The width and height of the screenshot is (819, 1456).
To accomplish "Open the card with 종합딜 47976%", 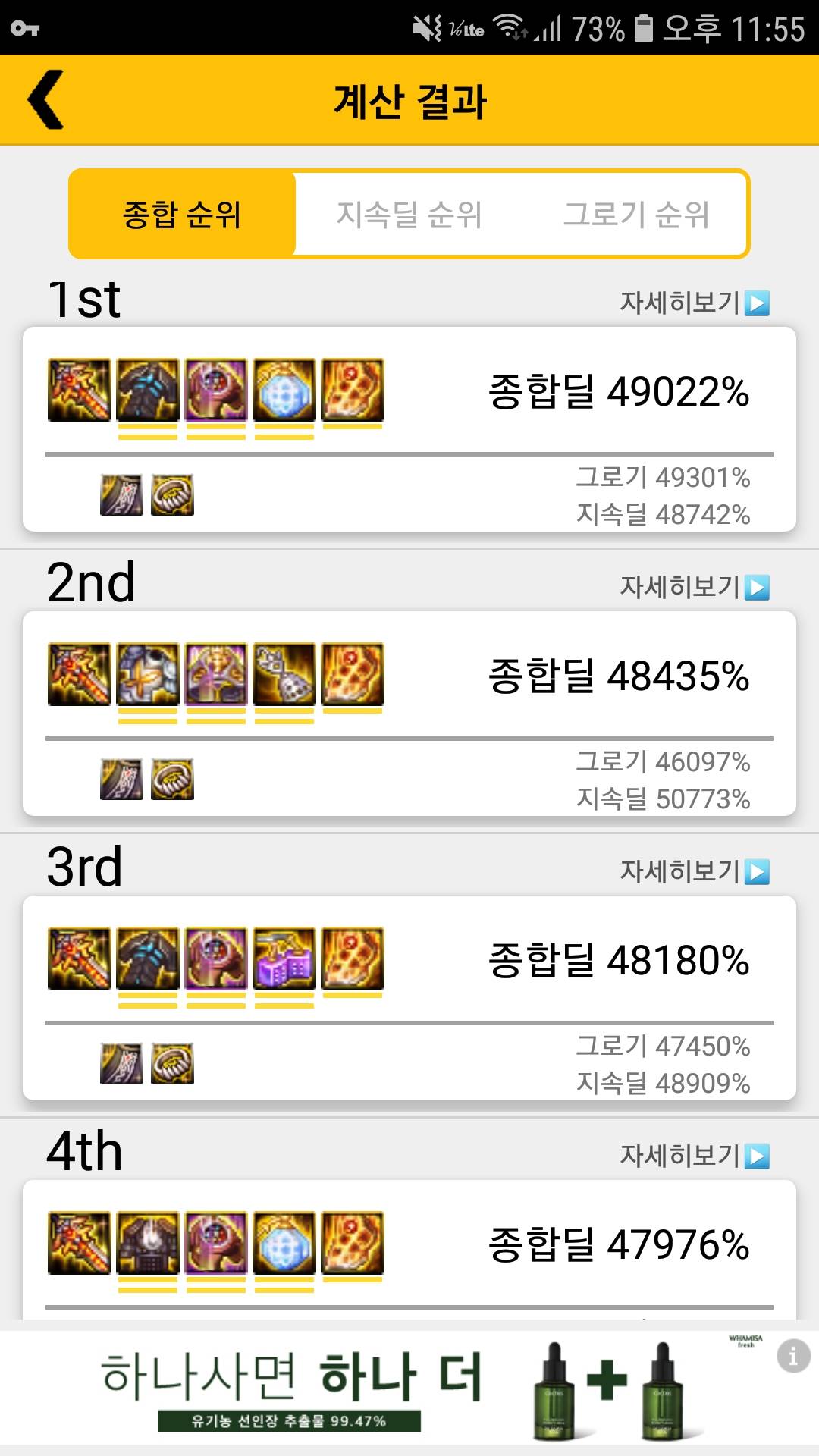I will coord(409,1247).
